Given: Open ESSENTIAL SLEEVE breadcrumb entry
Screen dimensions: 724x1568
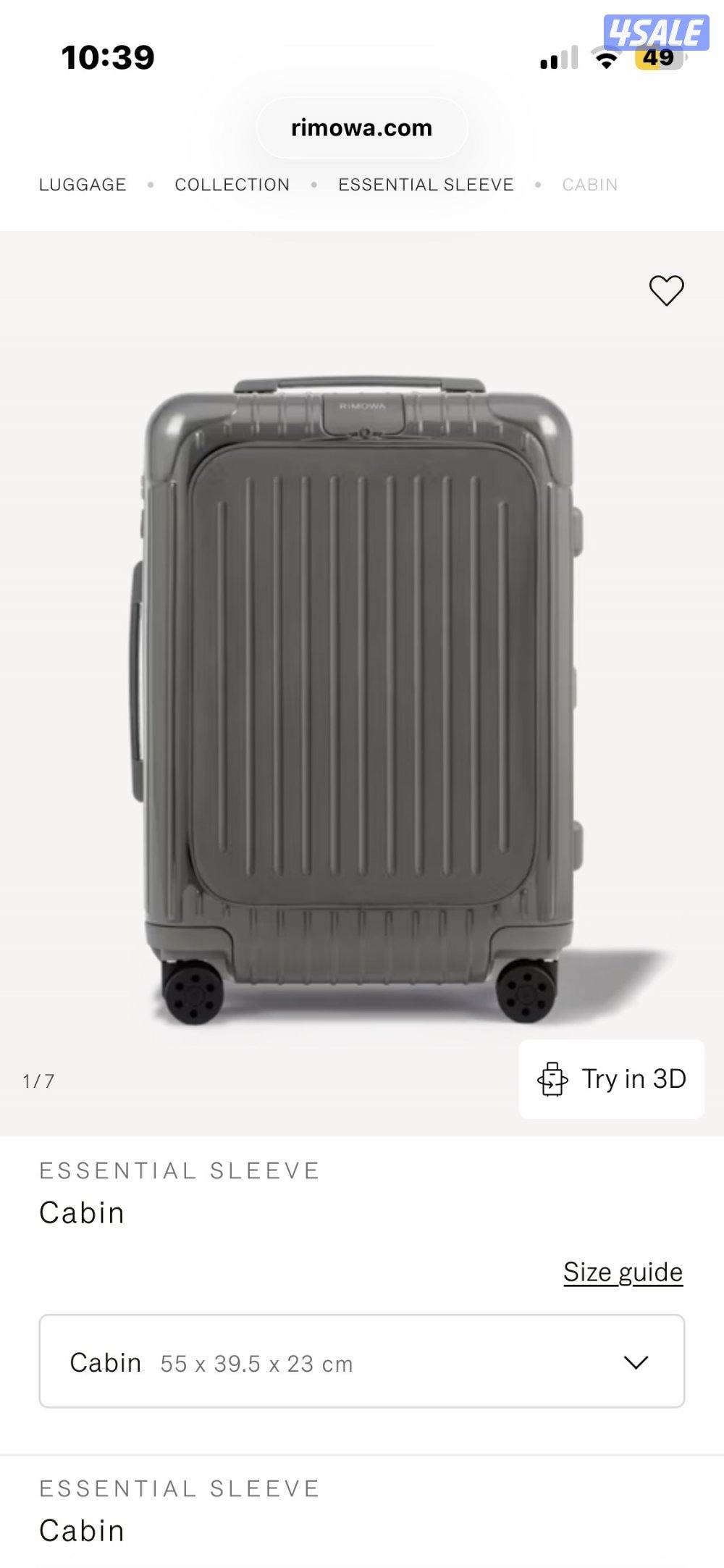Looking at the screenshot, I should (425, 185).
